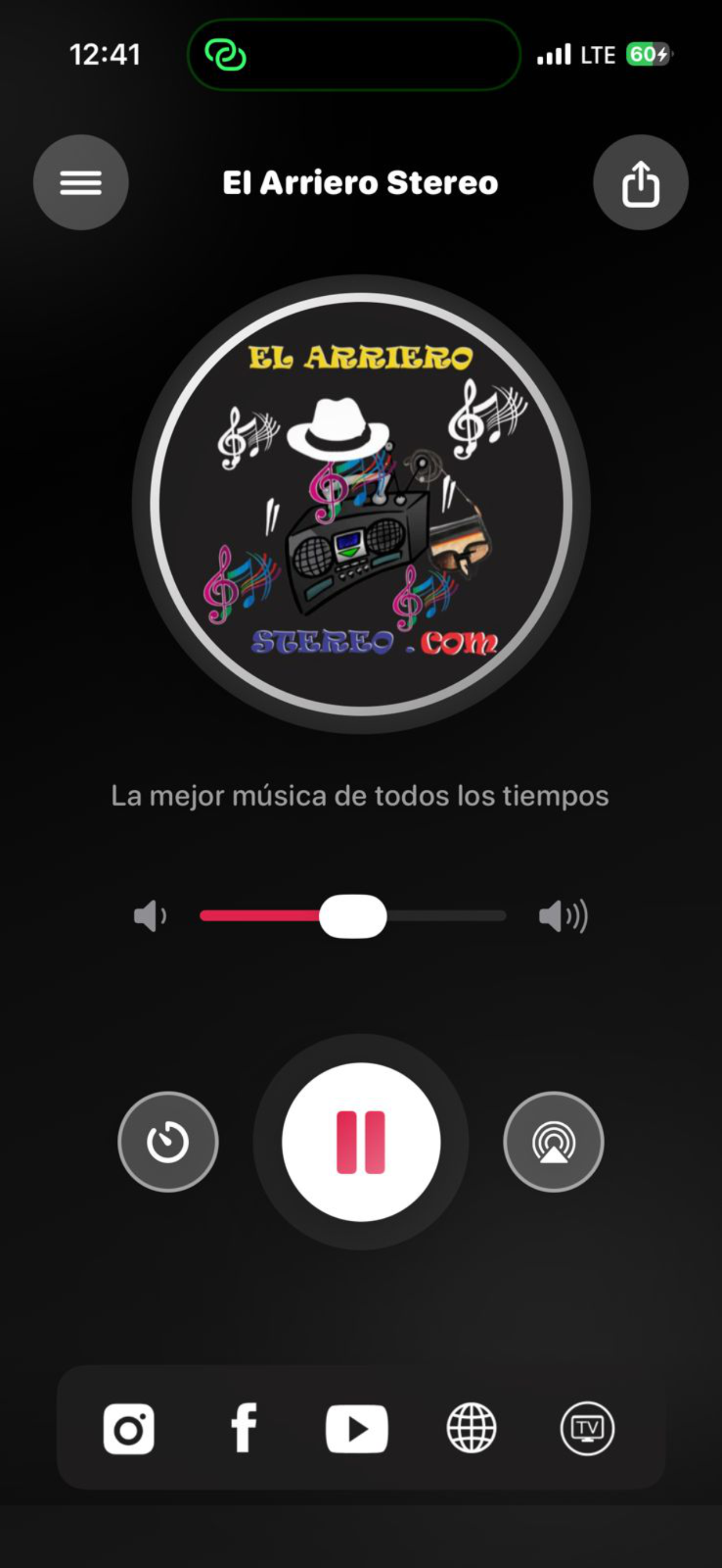Share El Arriero Stereo station

click(641, 183)
